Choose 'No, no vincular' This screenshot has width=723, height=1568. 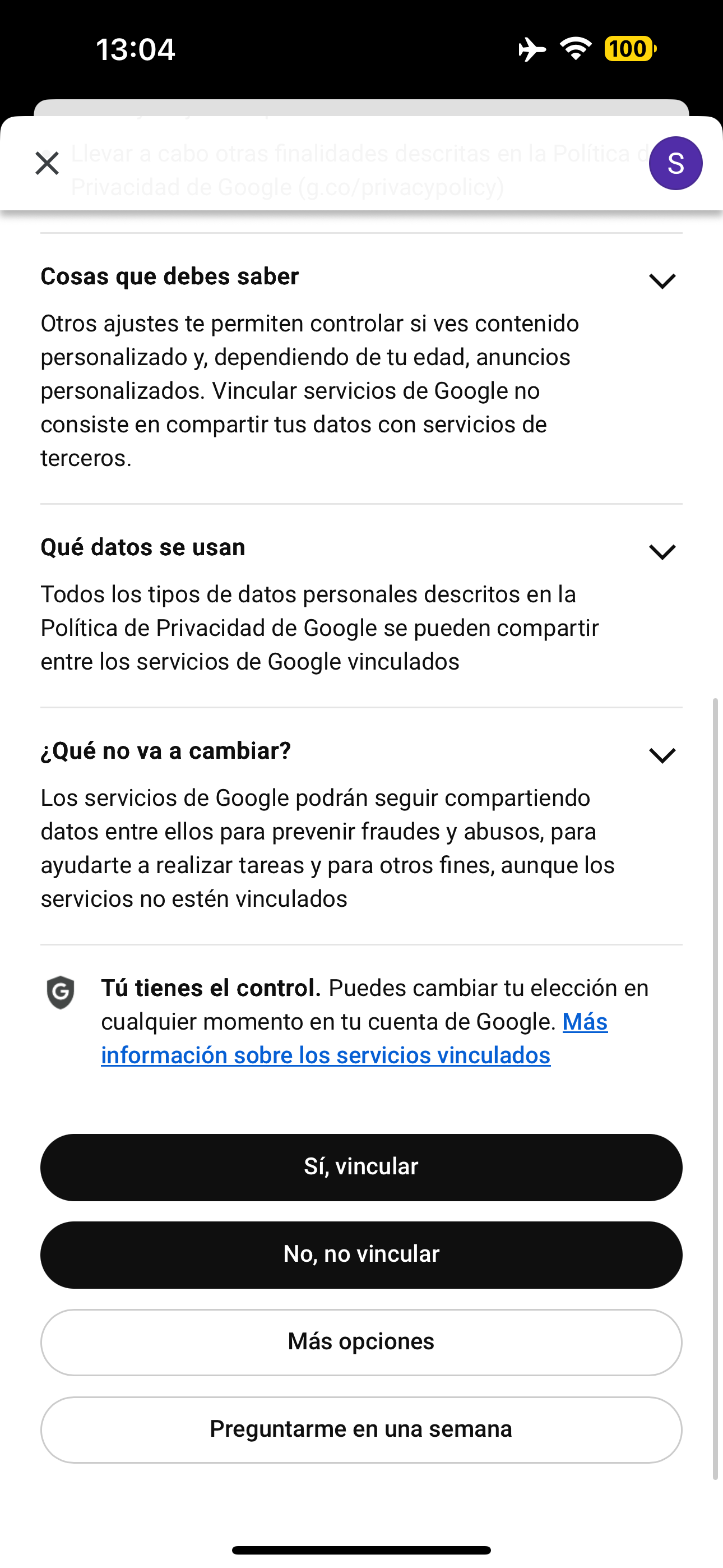(x=361, y=1255)
